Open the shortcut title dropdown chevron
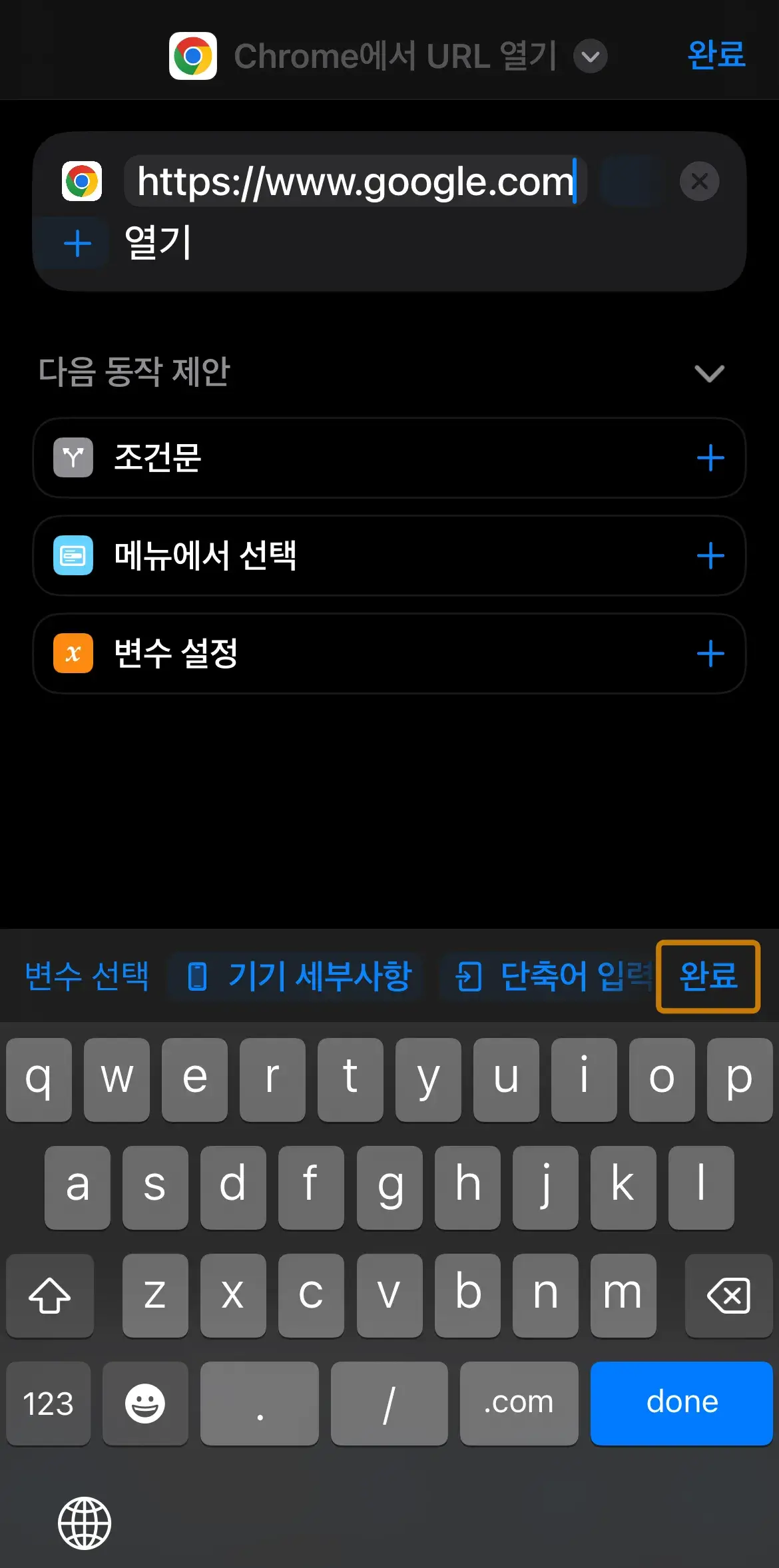Viewport: 779px width, 1568px height. 591,57
